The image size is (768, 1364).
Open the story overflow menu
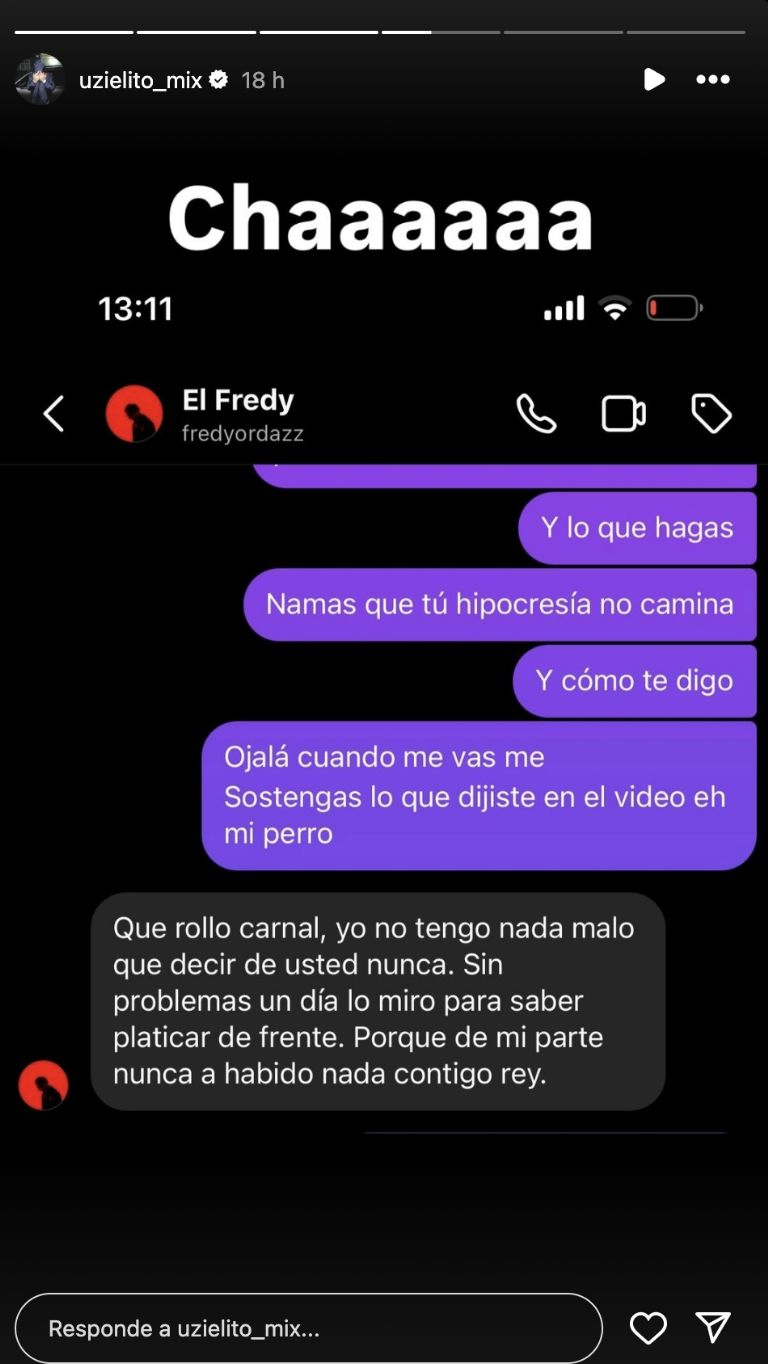[713, 79]
